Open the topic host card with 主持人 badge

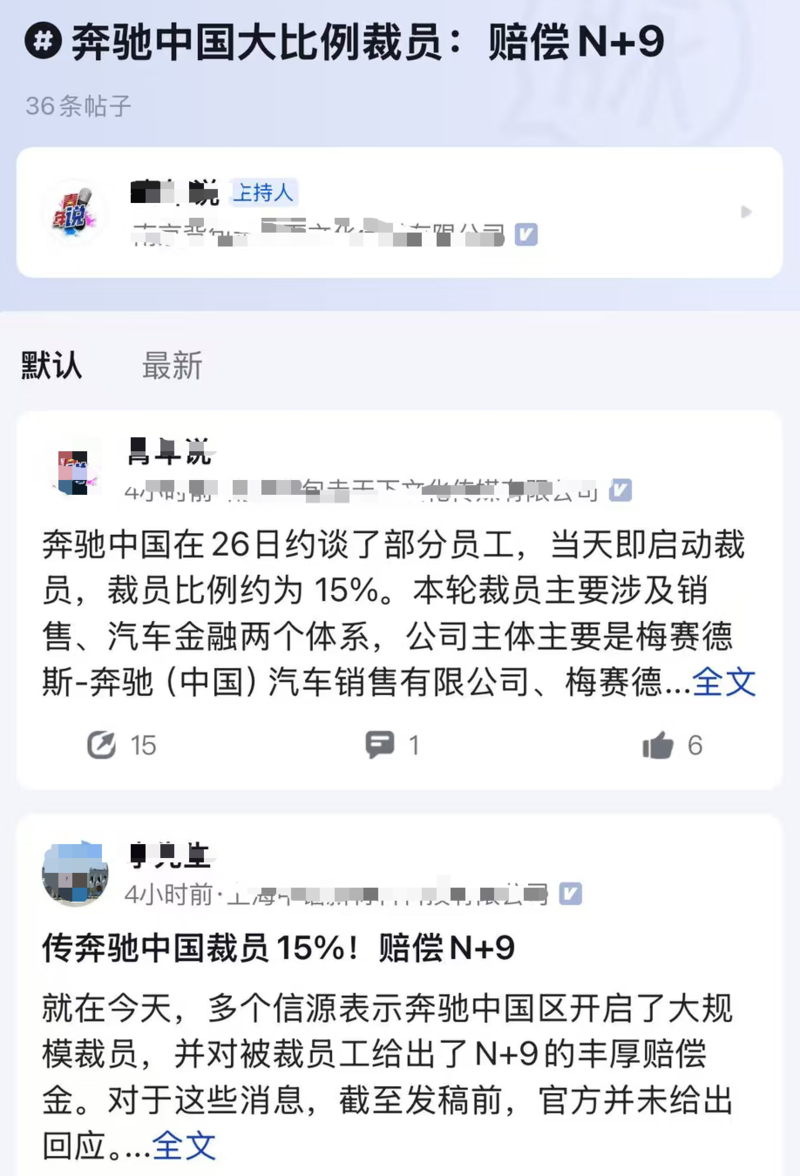[399, 212]
